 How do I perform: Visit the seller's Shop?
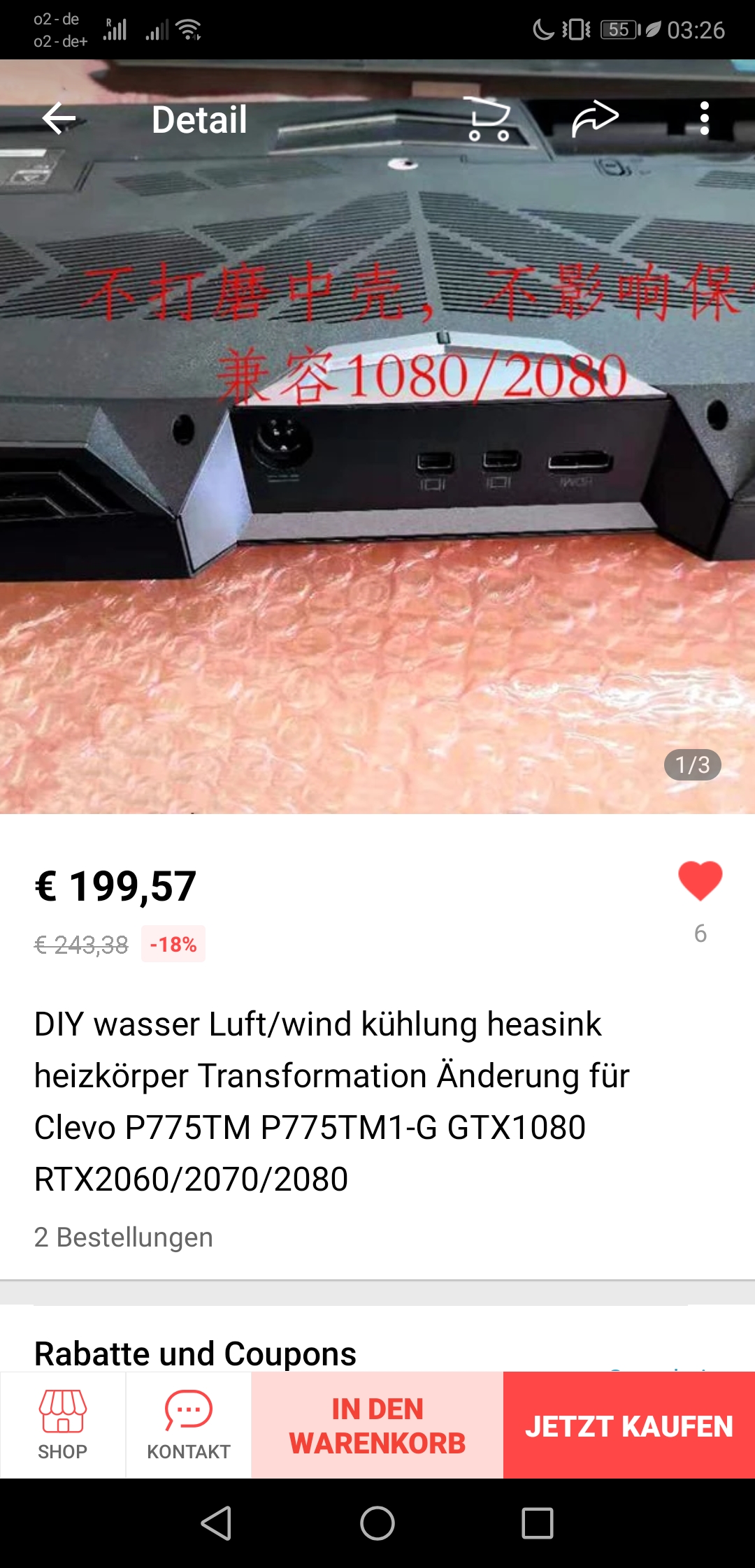click(x=63, y=1425)
